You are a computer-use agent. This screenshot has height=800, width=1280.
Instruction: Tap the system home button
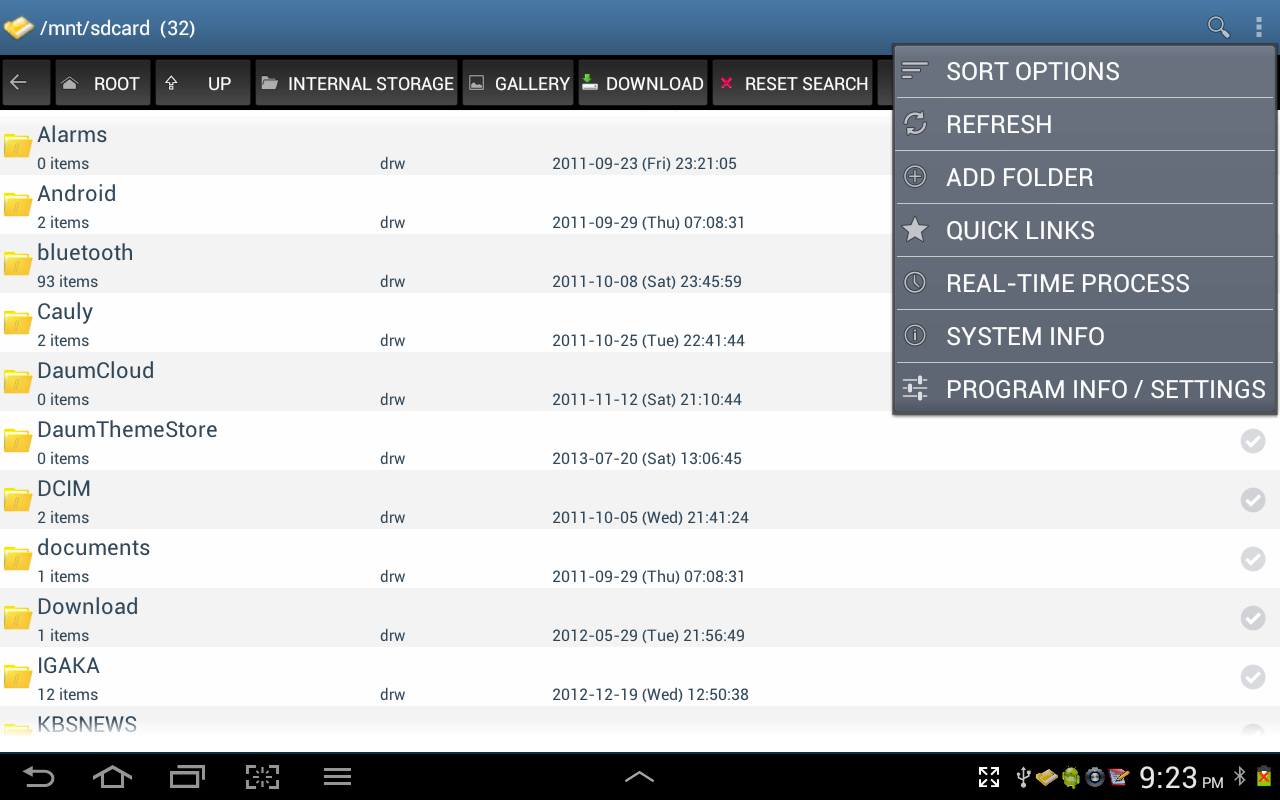point(112,776)
